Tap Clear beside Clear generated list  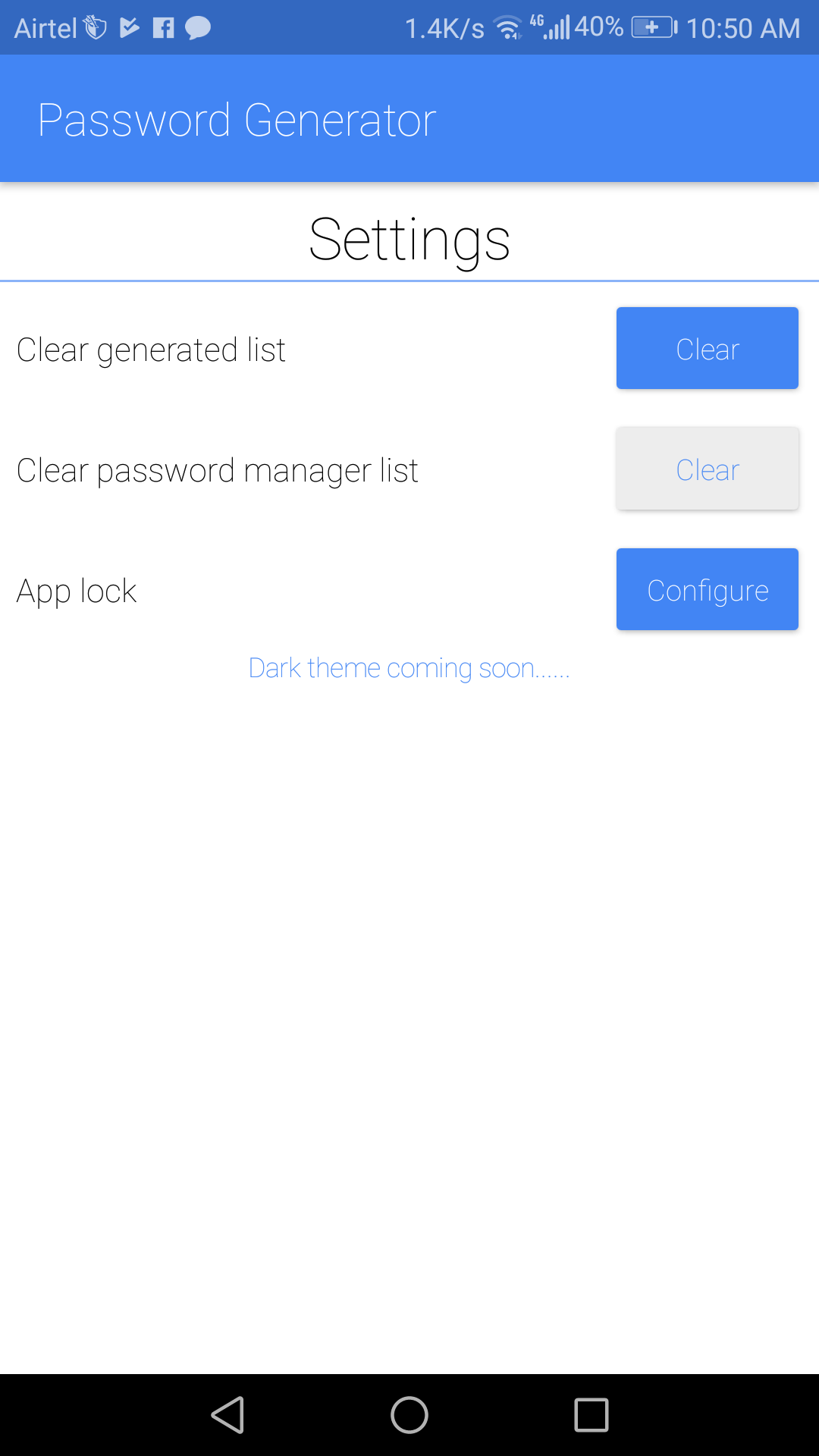707,348
